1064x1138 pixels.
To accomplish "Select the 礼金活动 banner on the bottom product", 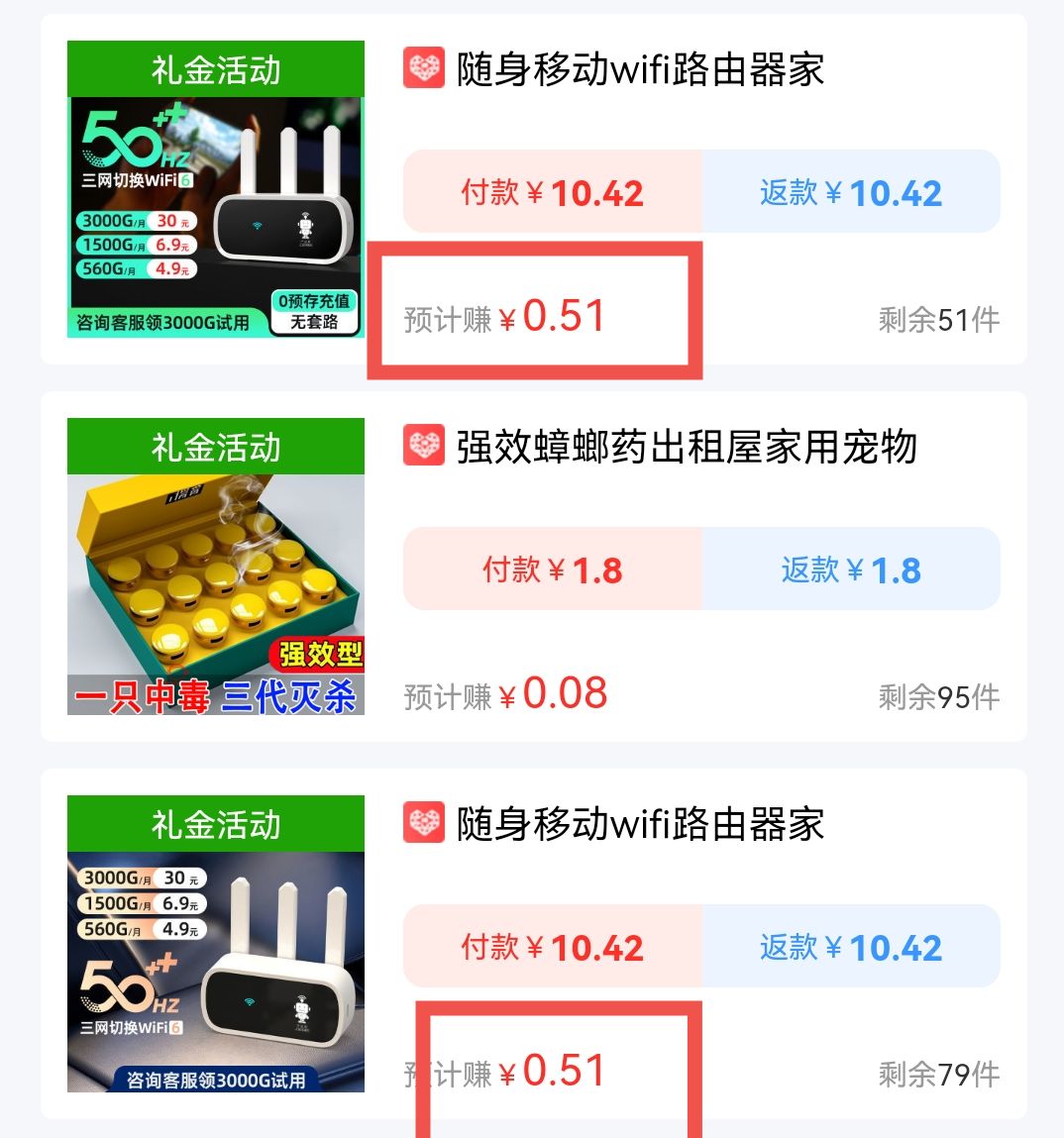I will [215, 823].
